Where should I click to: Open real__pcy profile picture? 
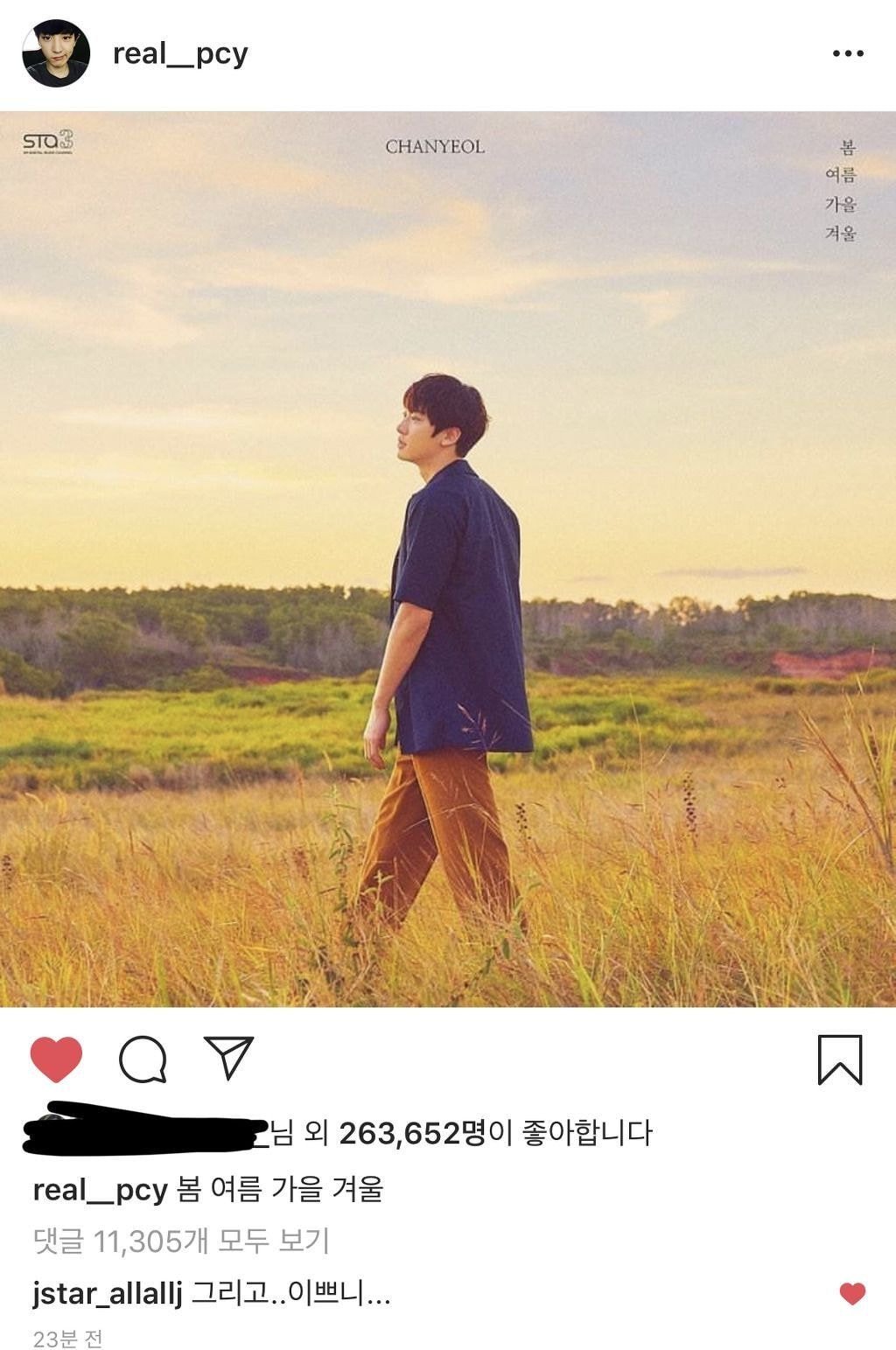[x=56, y=53]
